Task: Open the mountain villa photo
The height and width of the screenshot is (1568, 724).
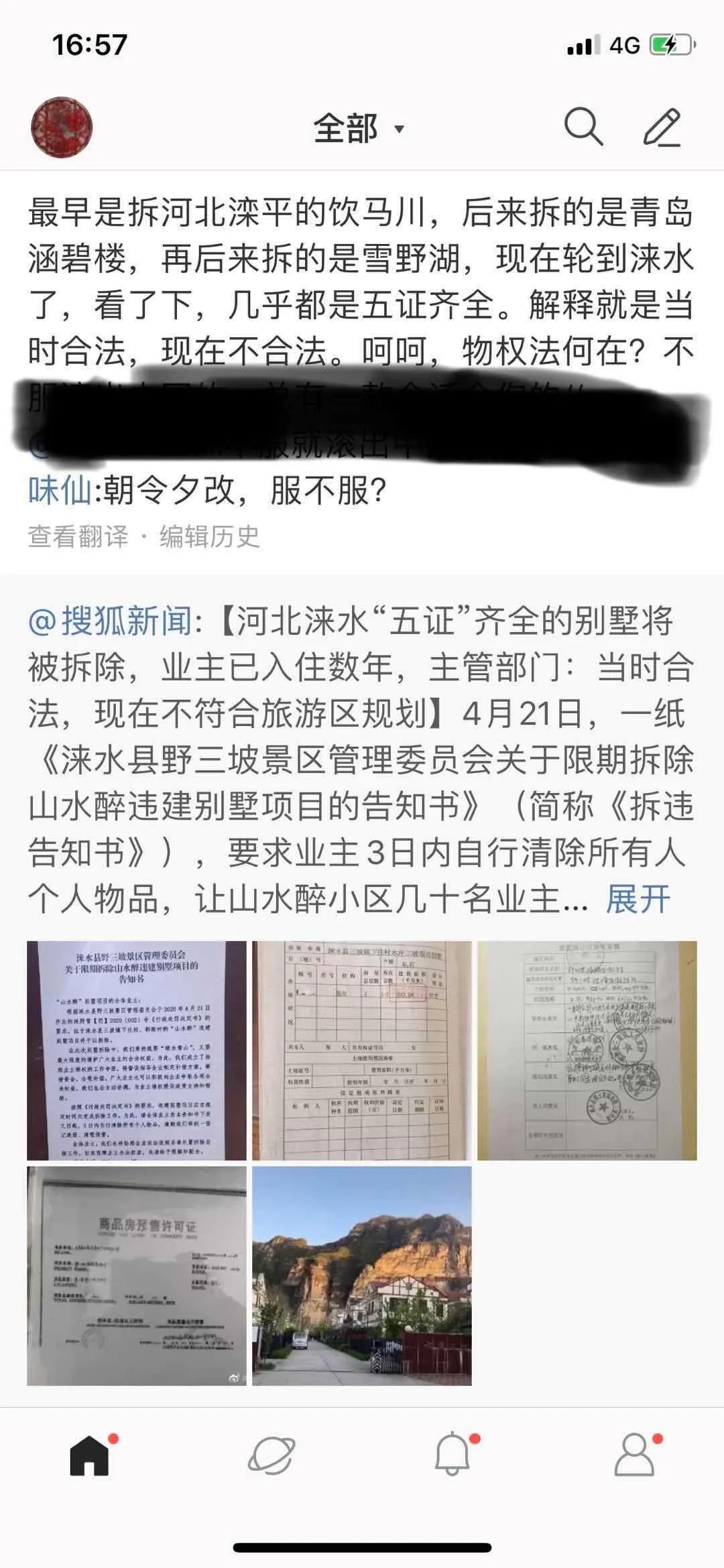Action: [362, 1275]
